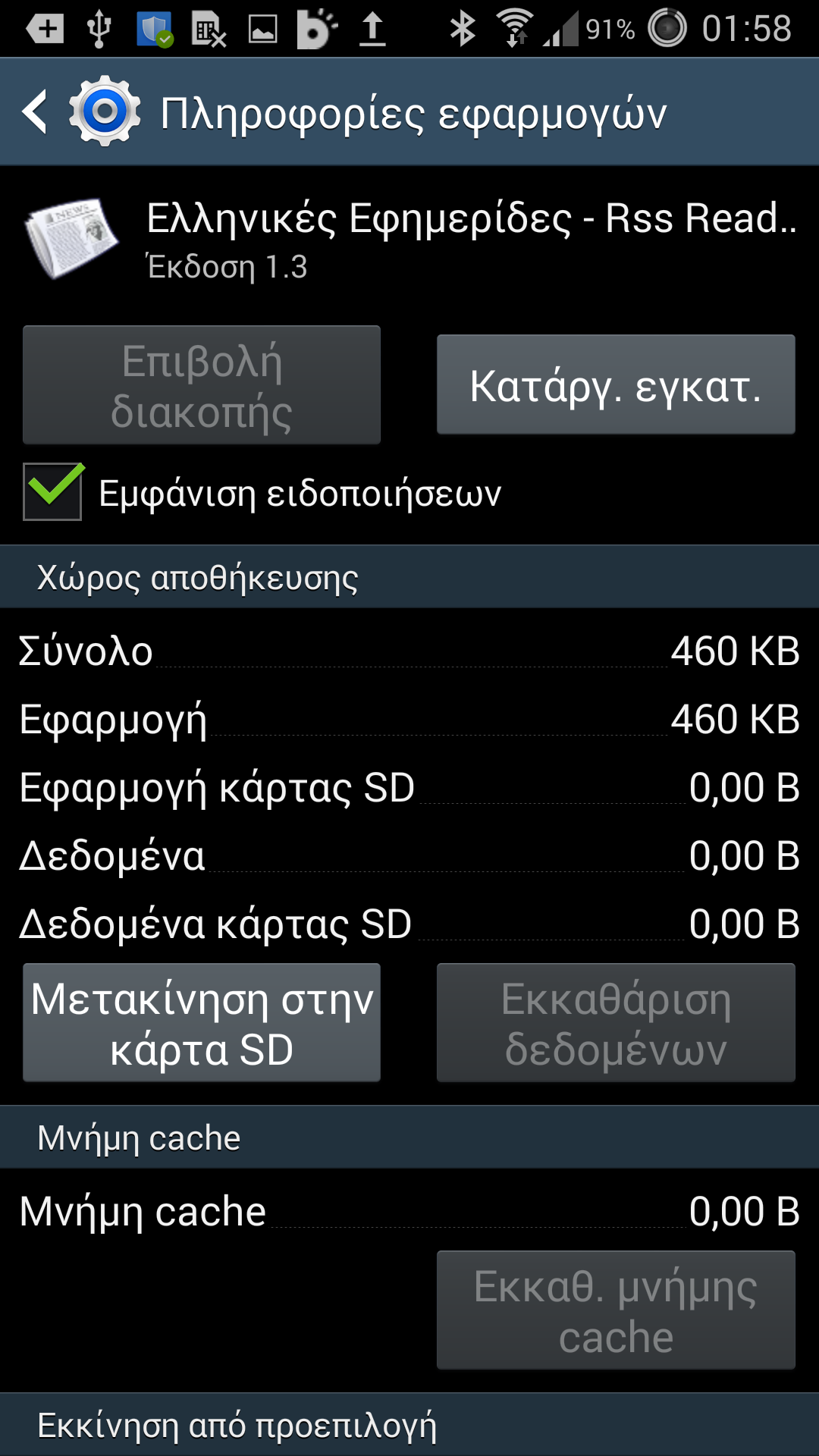Uncheck Εμφάνιση ειδοποιήσεων checkbox
Image resolution: width=819 pixels, height=1456 pixels.
pyautogui.click(x=52, y=491)
